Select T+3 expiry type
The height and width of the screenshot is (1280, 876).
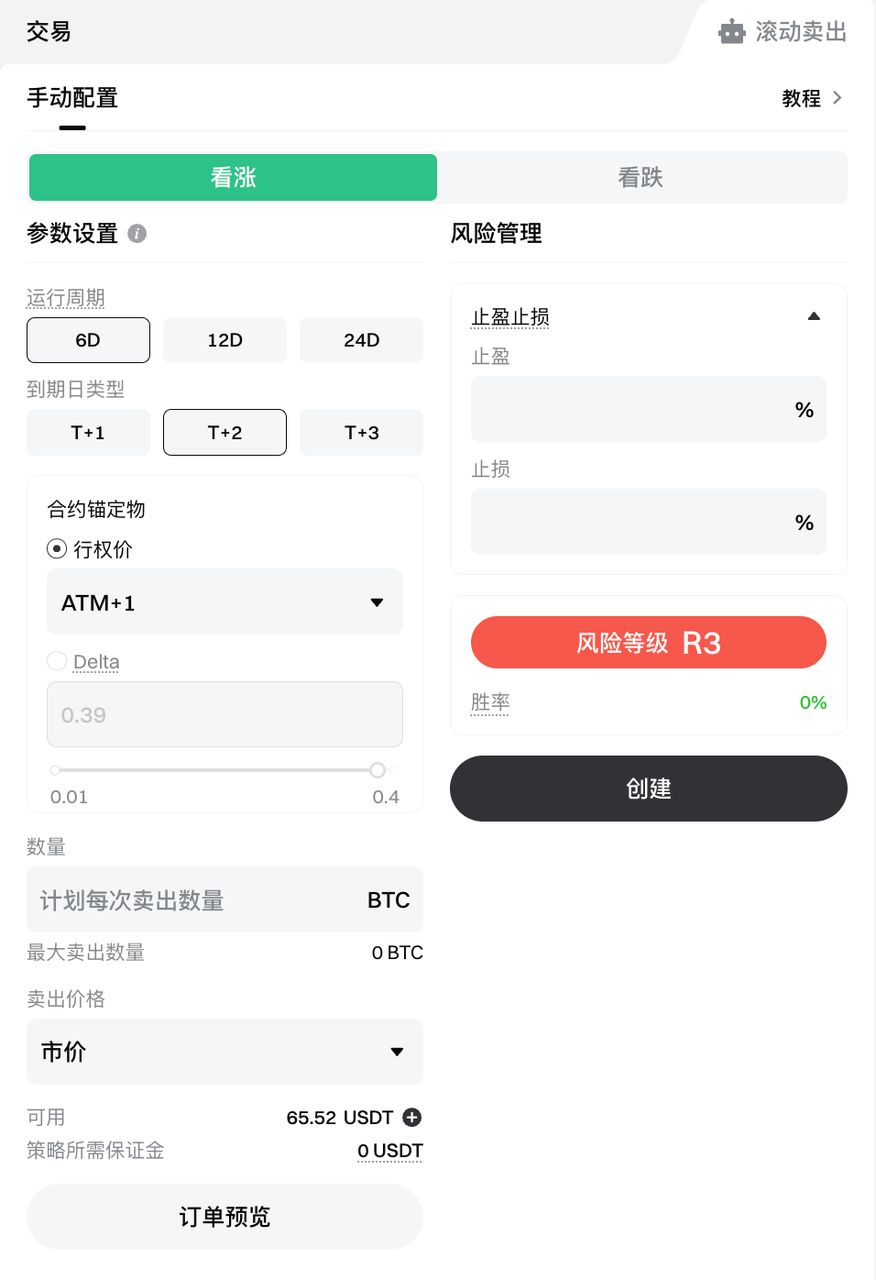[x=361, y=433]
